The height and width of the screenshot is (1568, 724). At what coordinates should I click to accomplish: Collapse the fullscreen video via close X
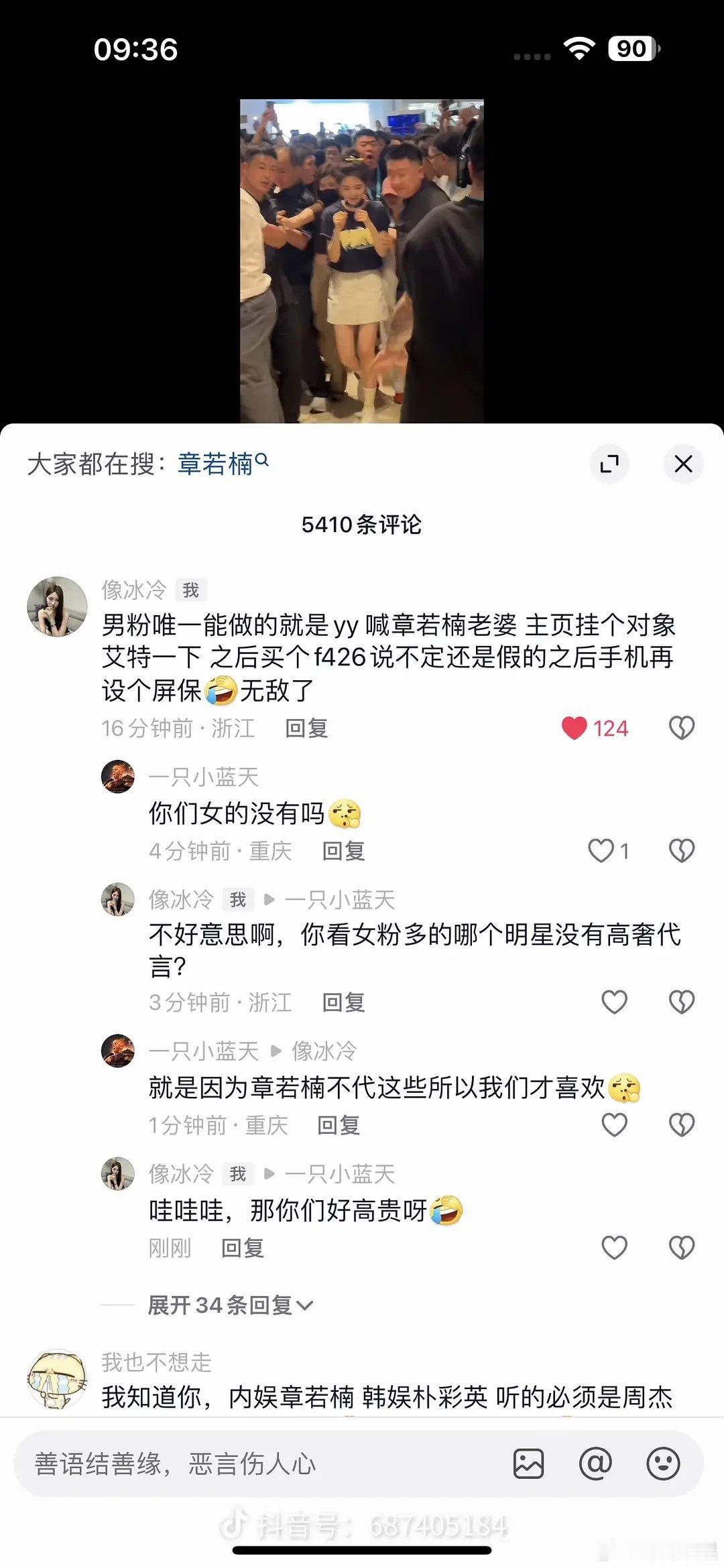coord(683,463)
